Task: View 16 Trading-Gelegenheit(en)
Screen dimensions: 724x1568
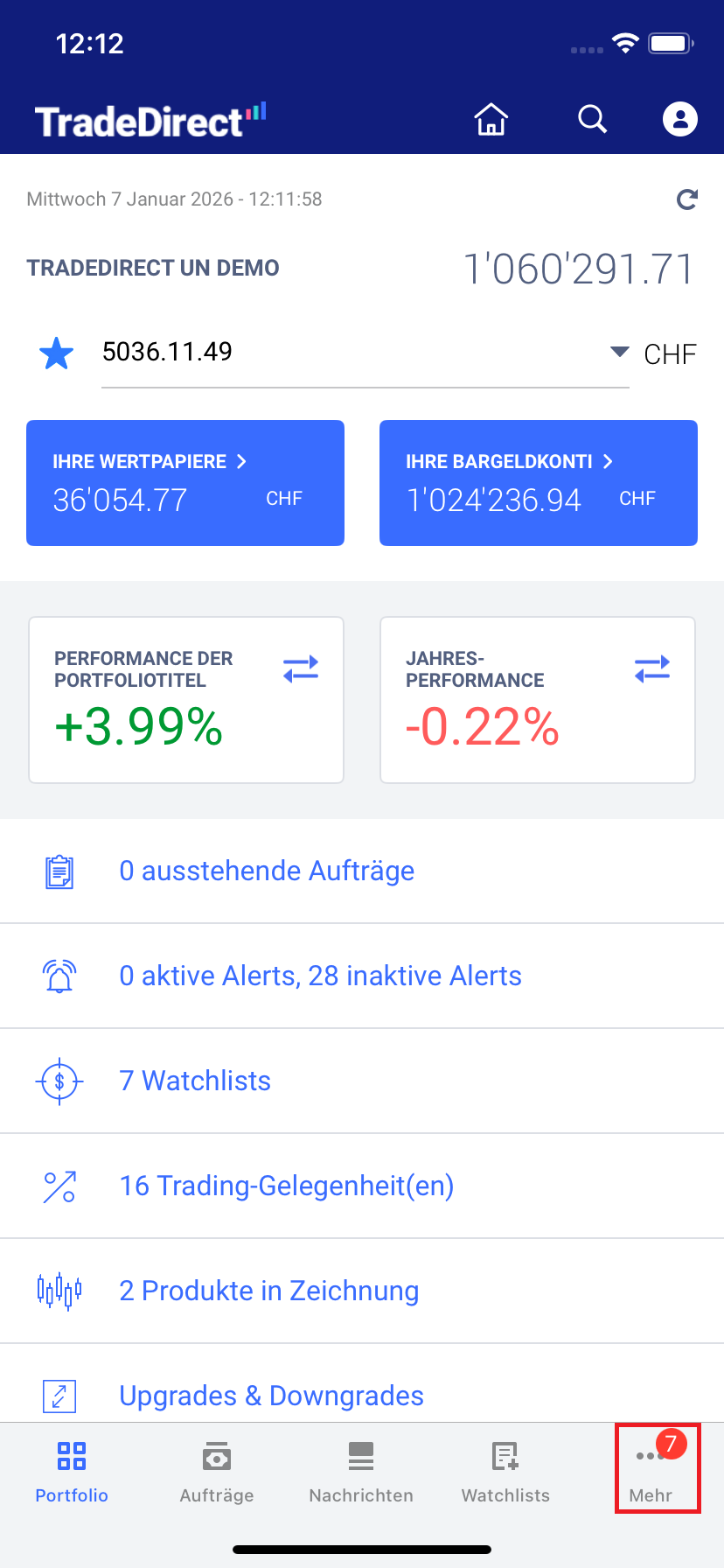Action: [x=287, y=1186]
